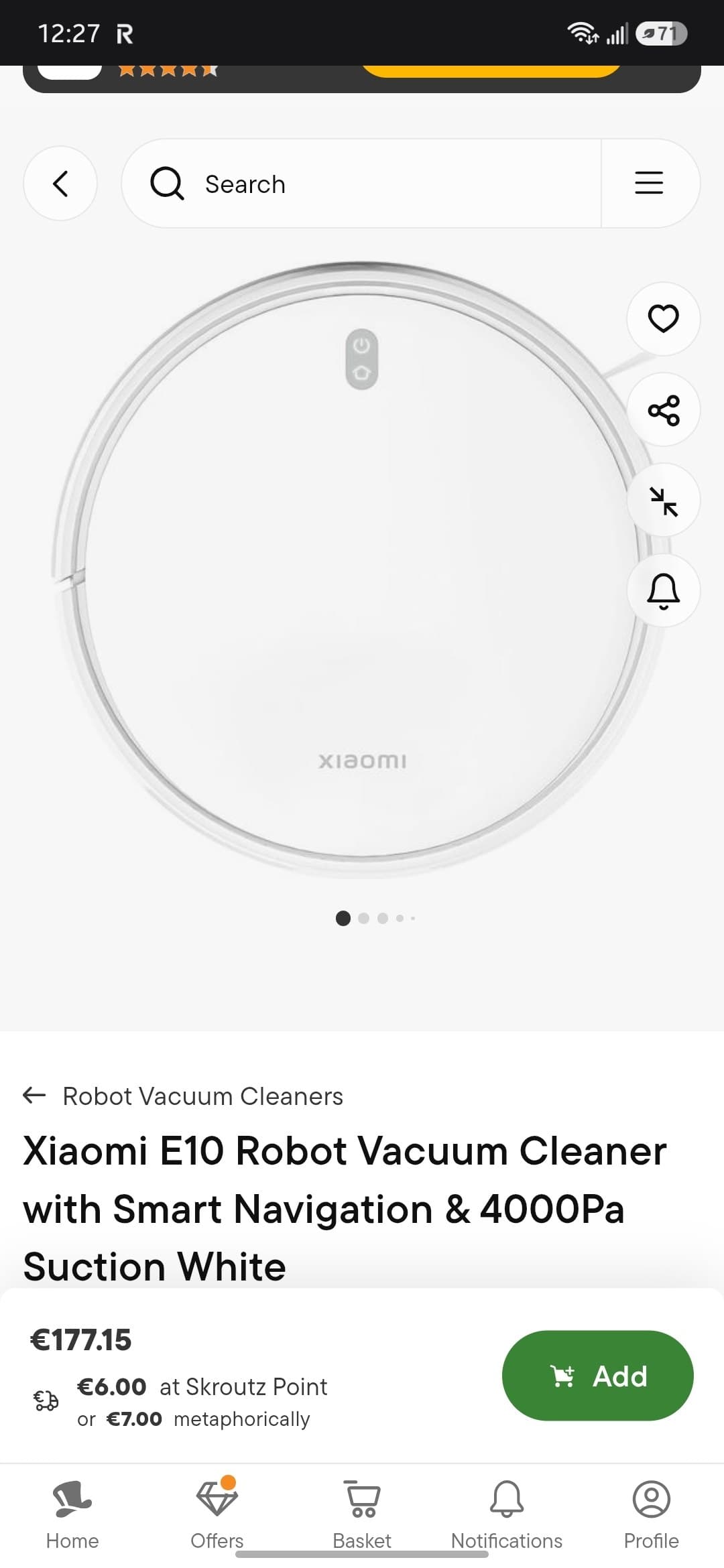724x1568 pixels.
Task: Add the vacuum to favorites with the heart icon
Action: coord(664,318)
